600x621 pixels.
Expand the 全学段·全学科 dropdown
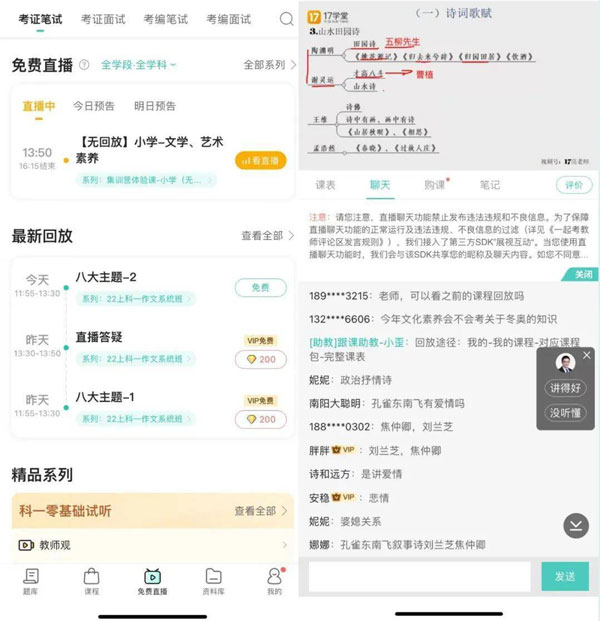(138, 65)
